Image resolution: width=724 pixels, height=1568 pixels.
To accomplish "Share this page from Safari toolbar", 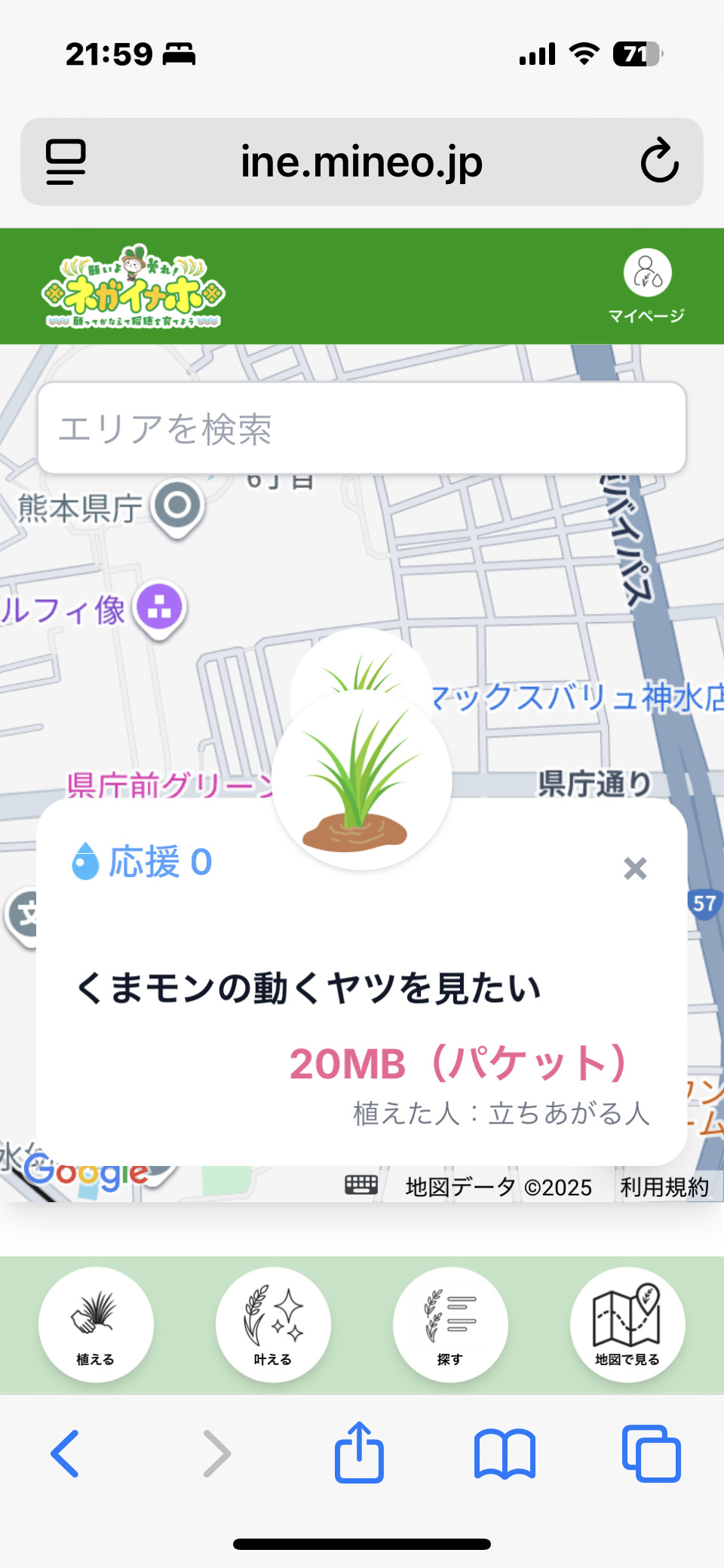I will click(359, 1453).
